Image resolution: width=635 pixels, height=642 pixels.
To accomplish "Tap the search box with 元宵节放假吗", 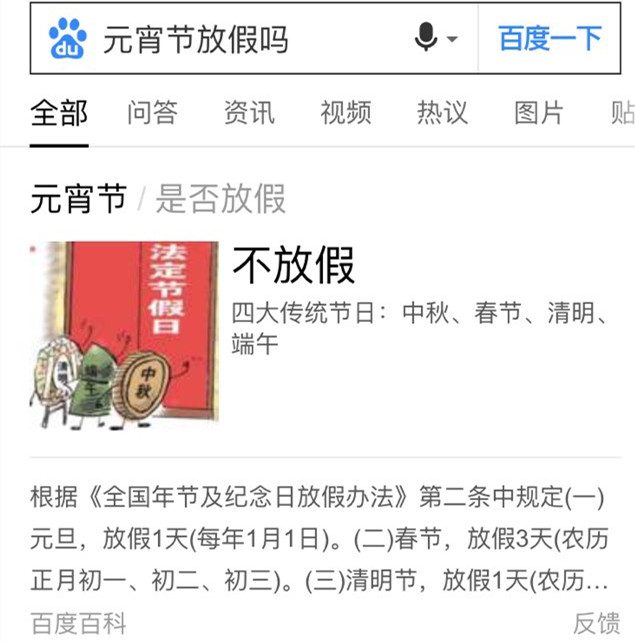I will (x=240, y=40).
